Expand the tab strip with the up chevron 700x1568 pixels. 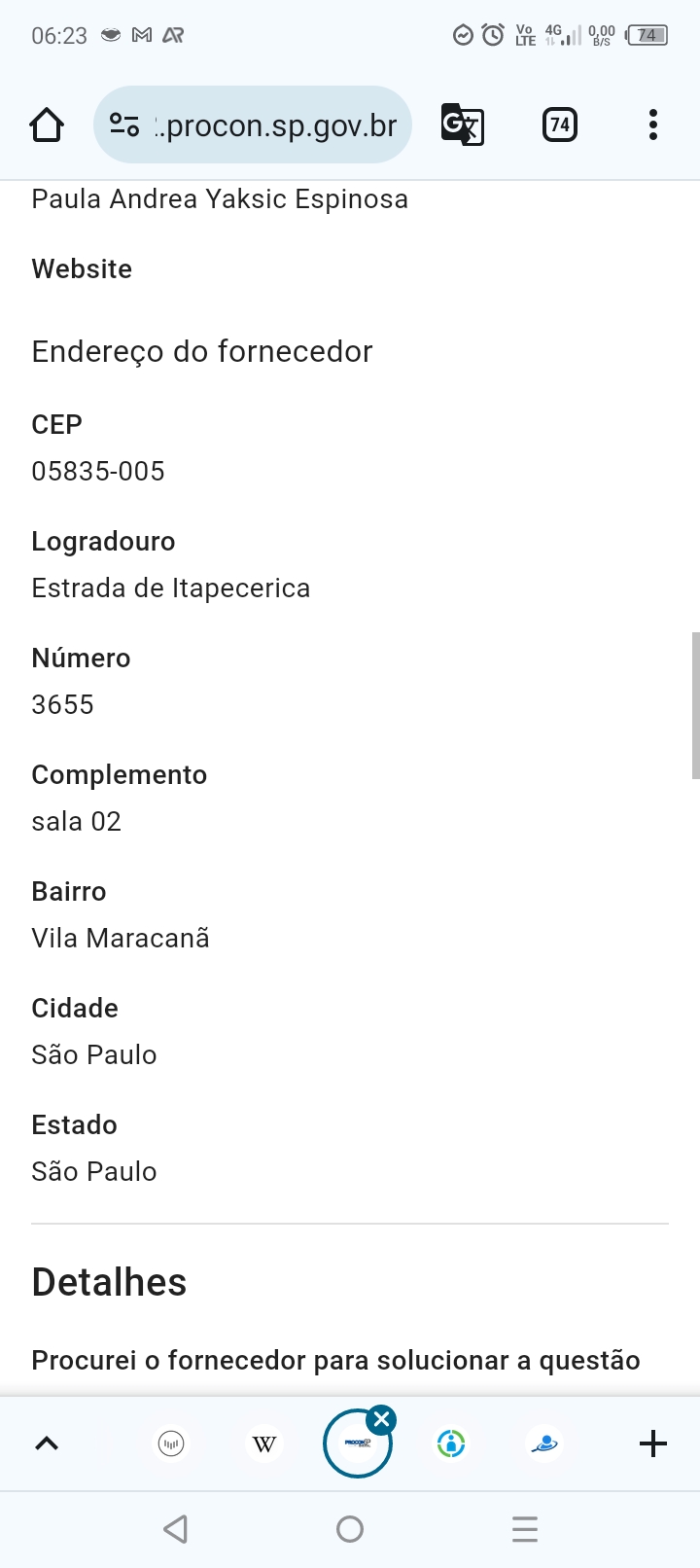pyautogui.click(x=47, y=1443)
